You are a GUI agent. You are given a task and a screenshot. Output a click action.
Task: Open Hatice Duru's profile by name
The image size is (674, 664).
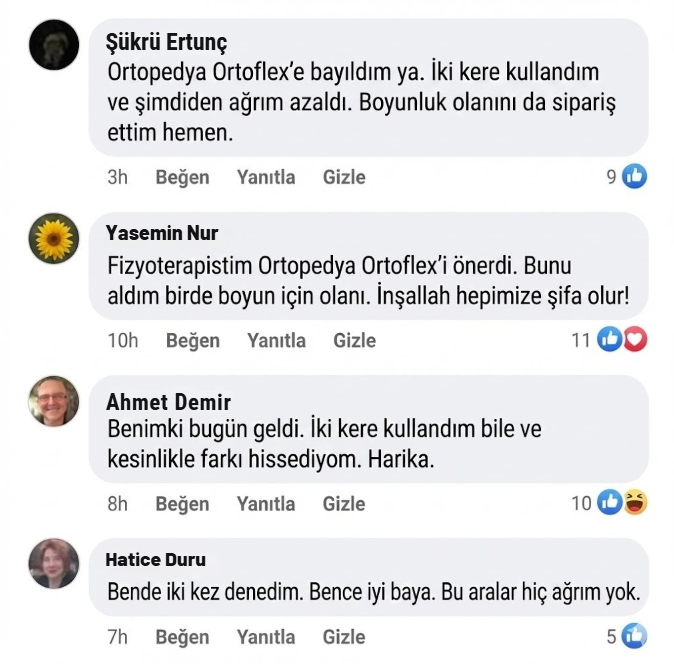pyautogui.click(x=155, y=559)
